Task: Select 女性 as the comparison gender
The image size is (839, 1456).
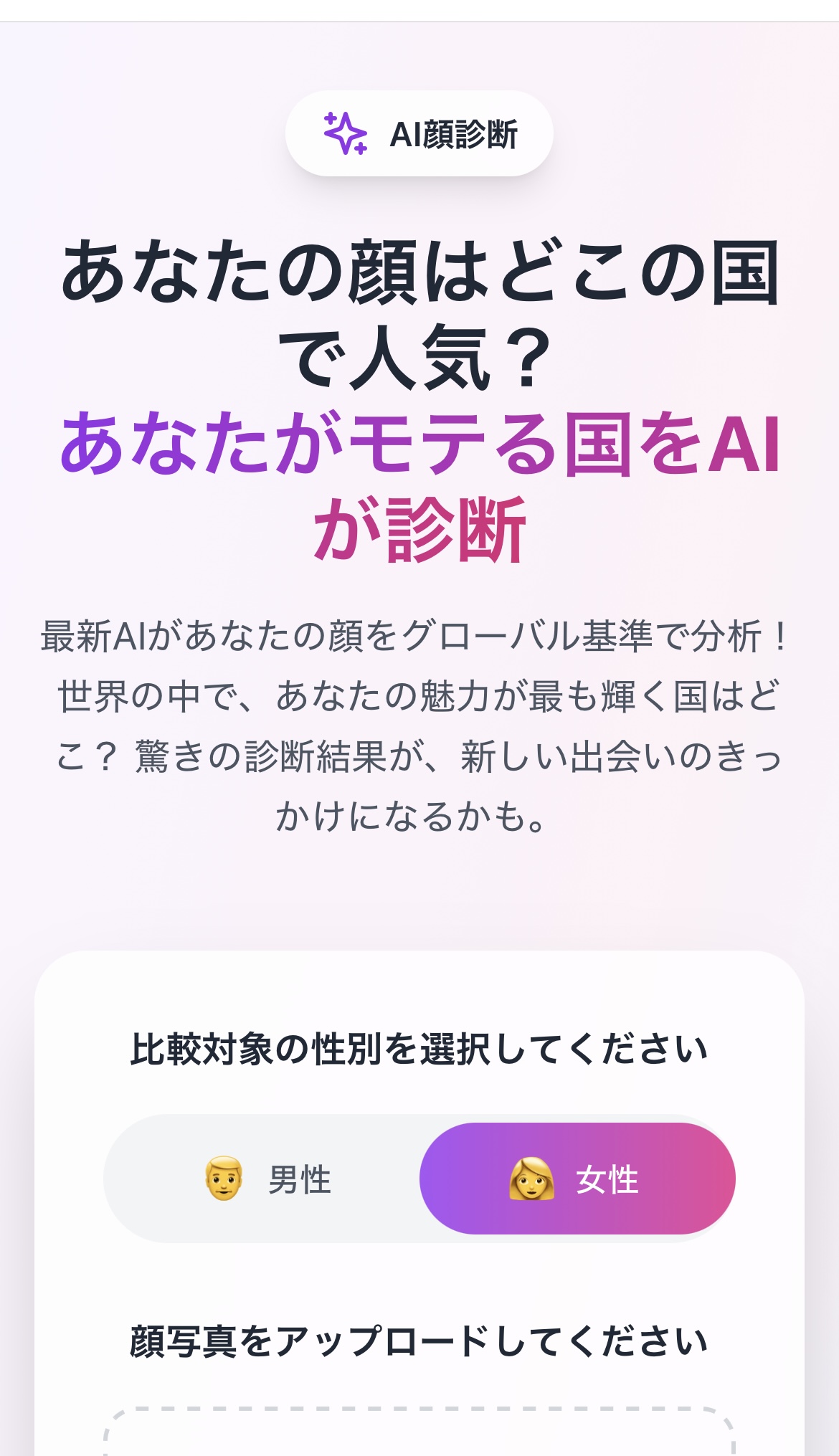Action: point(577,1179)
